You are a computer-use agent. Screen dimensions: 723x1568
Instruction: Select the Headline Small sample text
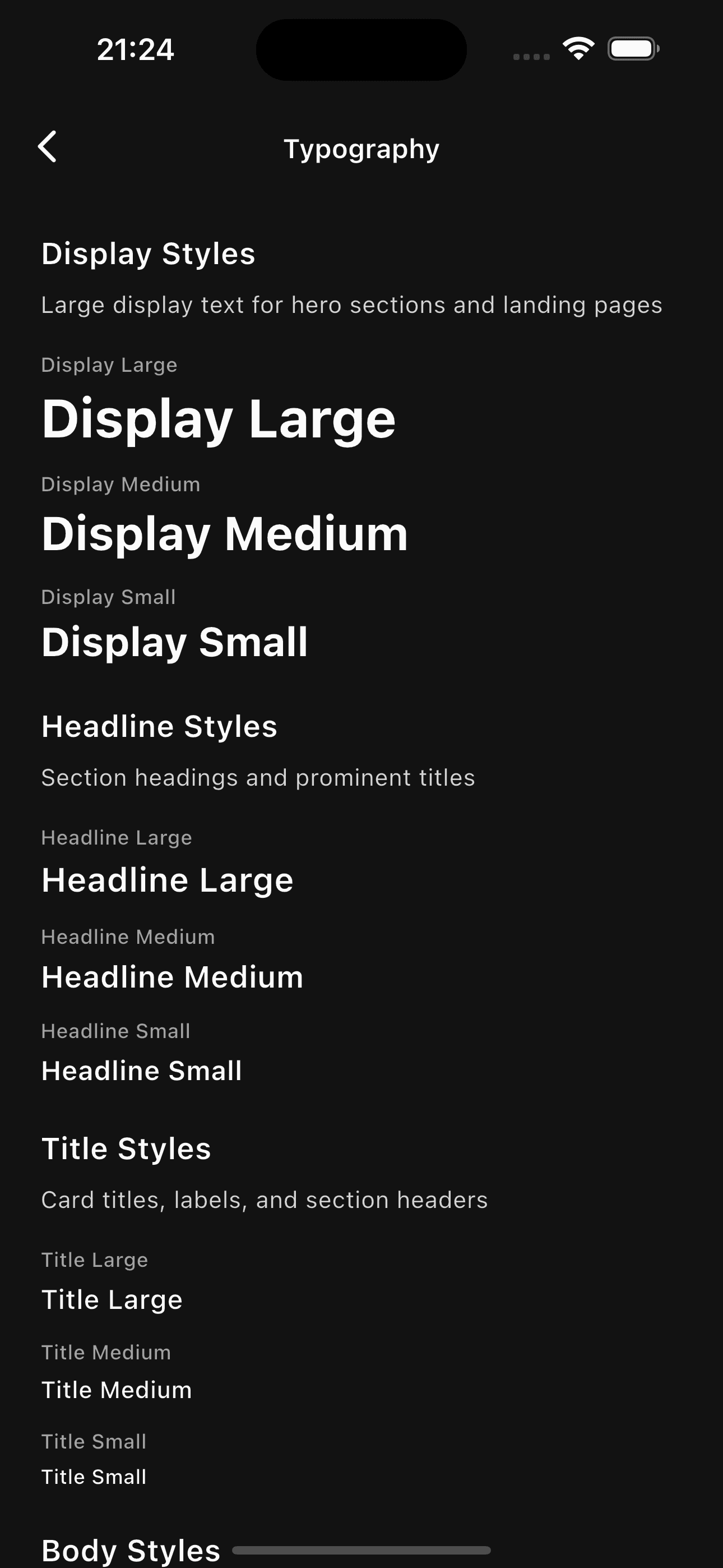[x=141, y=1069]
